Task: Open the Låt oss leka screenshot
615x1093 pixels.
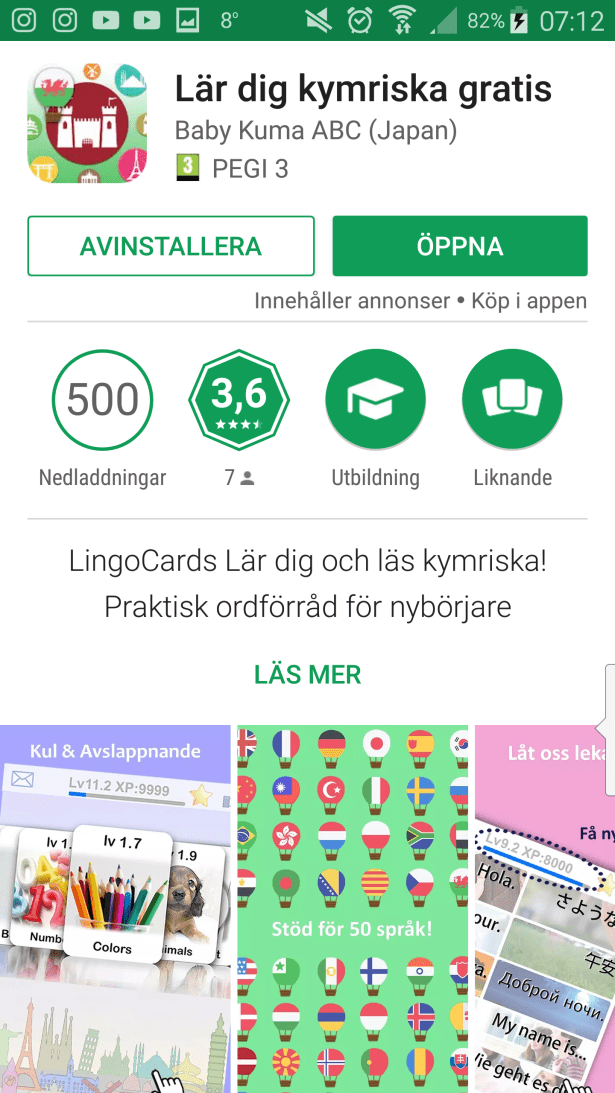Action: [x=545, y=908]
